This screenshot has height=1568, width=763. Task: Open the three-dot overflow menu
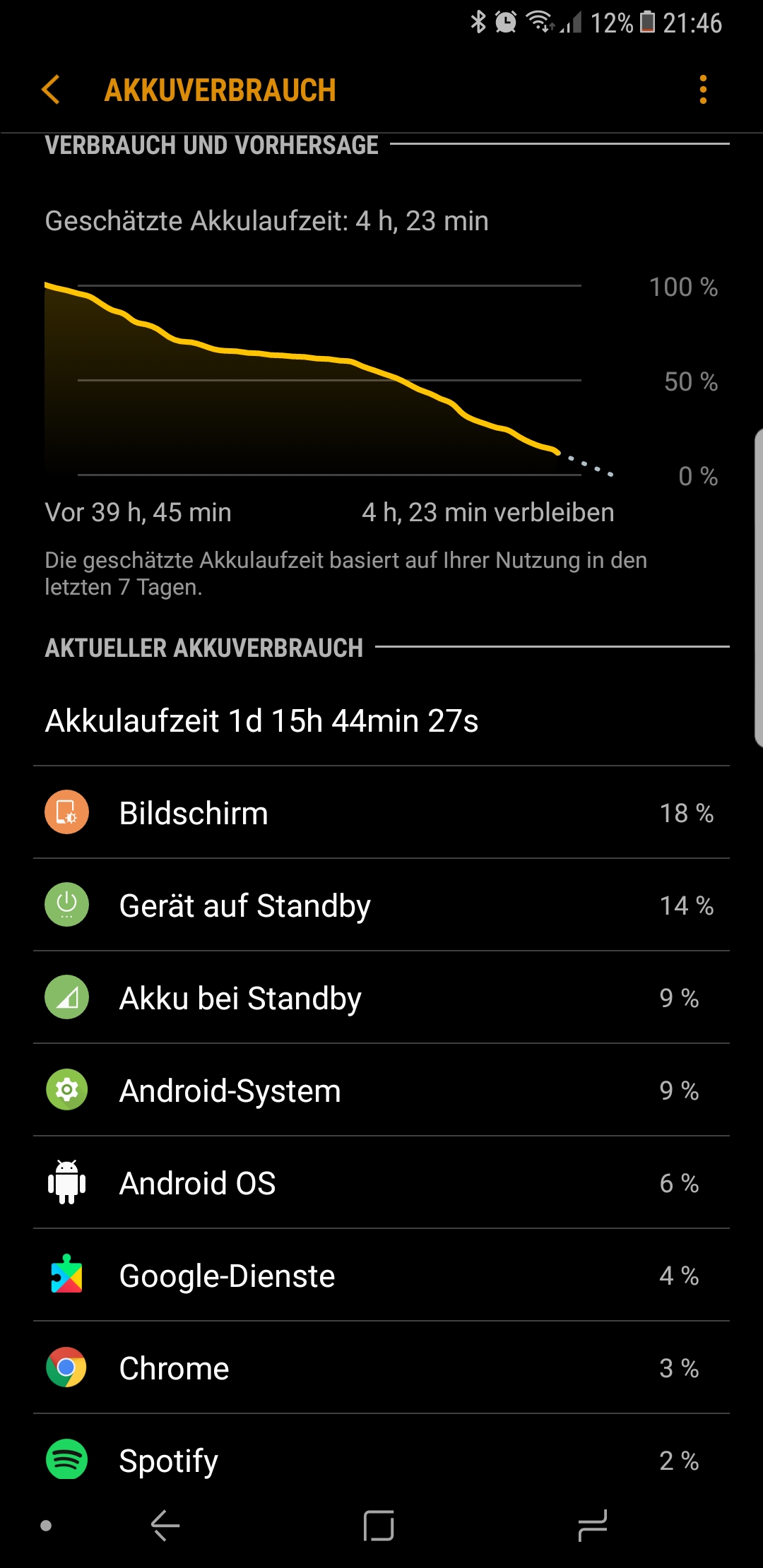pyautogui.click(x=703, y=90)
